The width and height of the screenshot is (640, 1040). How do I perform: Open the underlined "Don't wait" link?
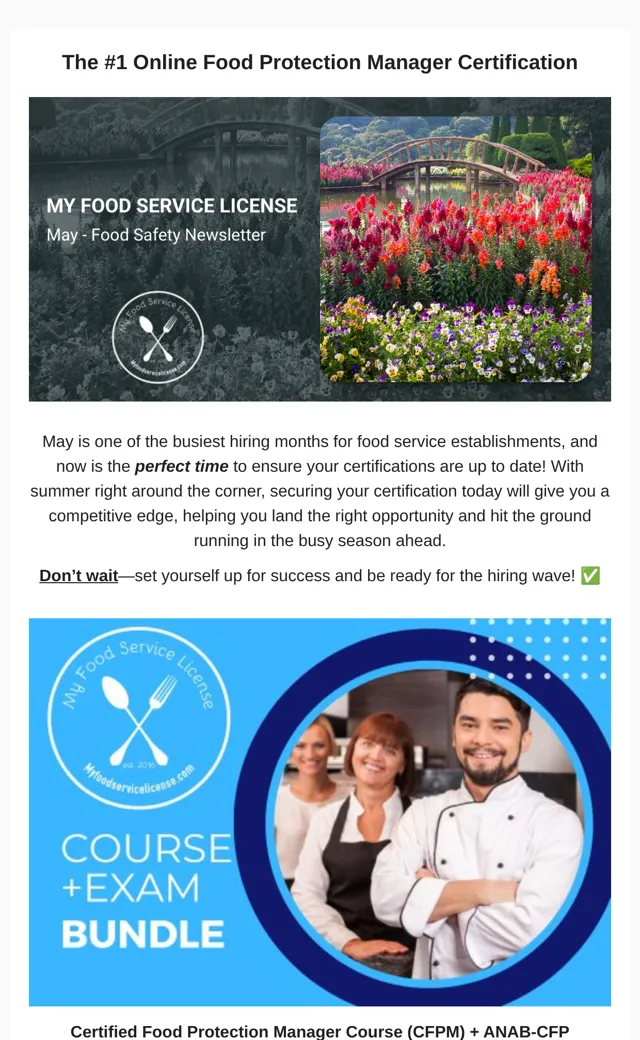79,576
